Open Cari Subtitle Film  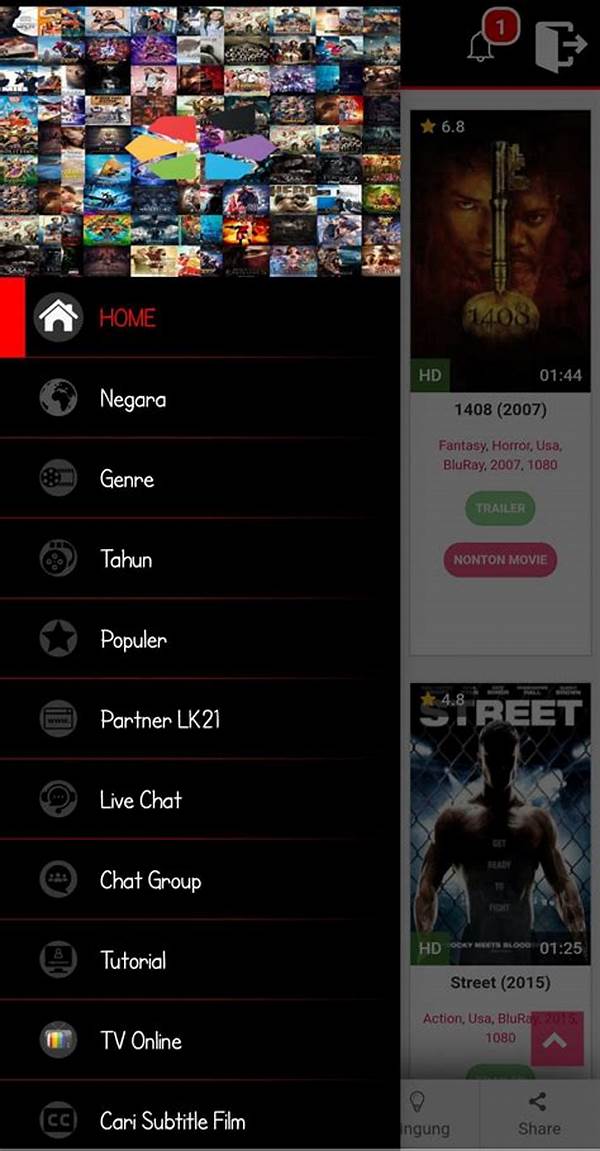[x=172, y=1121]
